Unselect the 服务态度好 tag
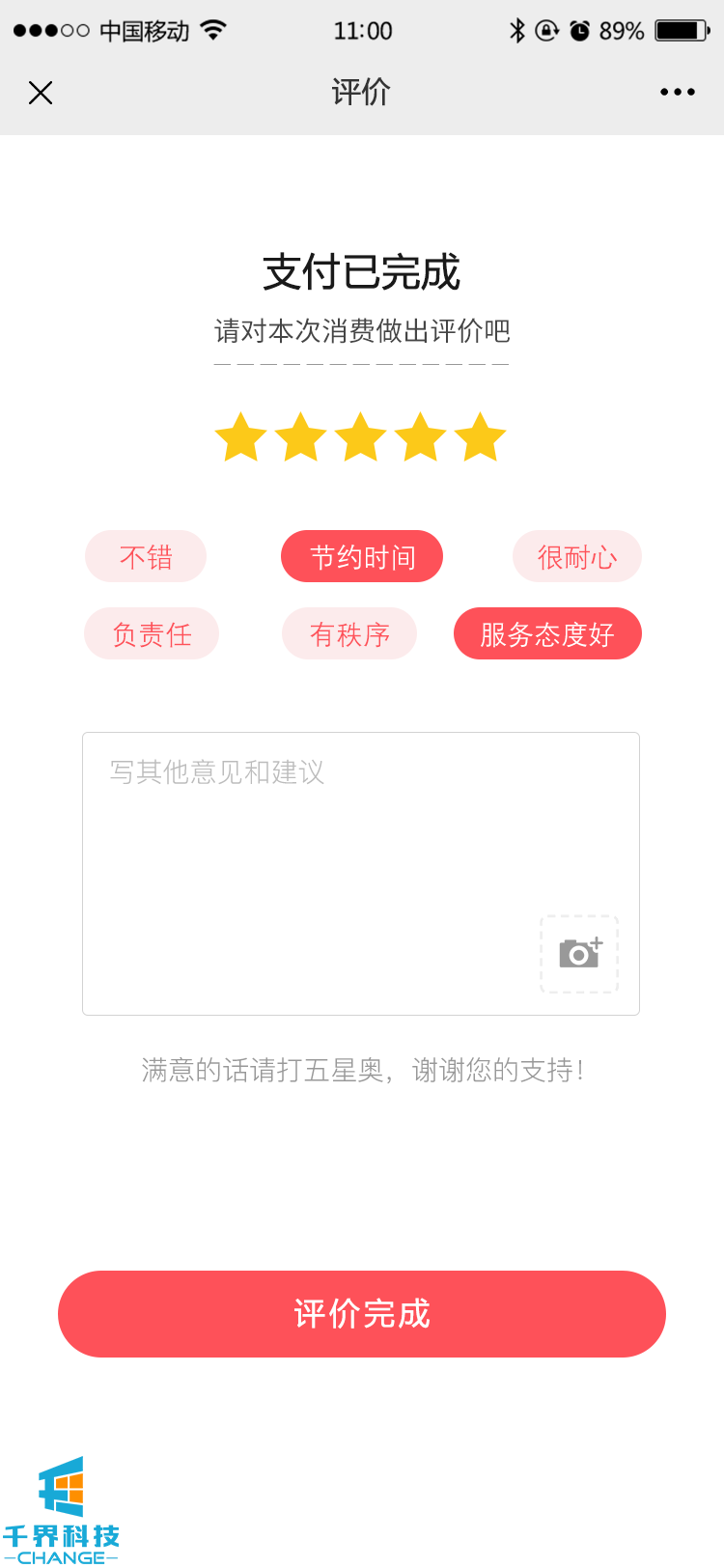Image resolution: width=724 pixels, height=1568 pixels. tap(547, 634)
